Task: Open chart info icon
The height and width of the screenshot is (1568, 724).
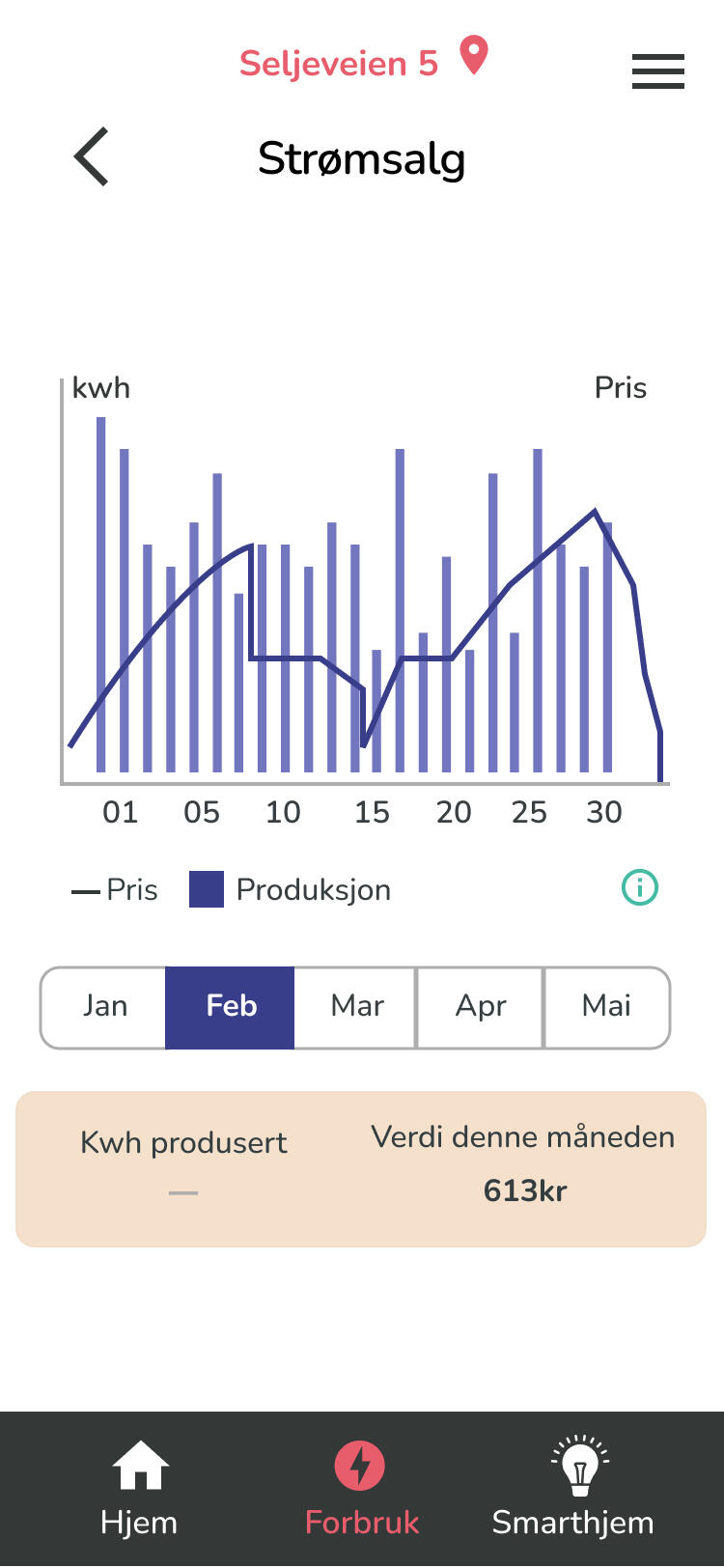Action: coord(639,887)
